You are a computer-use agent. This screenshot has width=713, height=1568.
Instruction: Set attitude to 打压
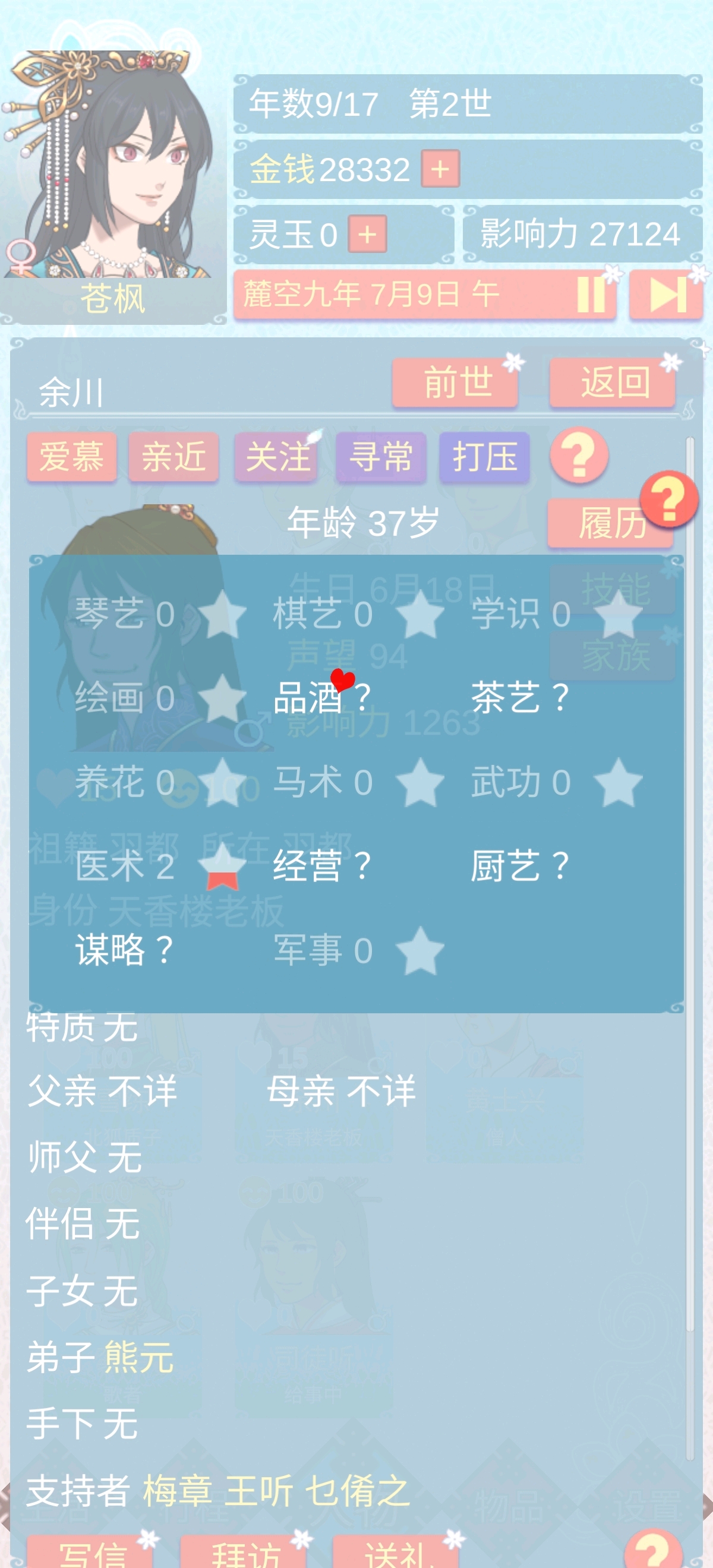coord(484,457)
